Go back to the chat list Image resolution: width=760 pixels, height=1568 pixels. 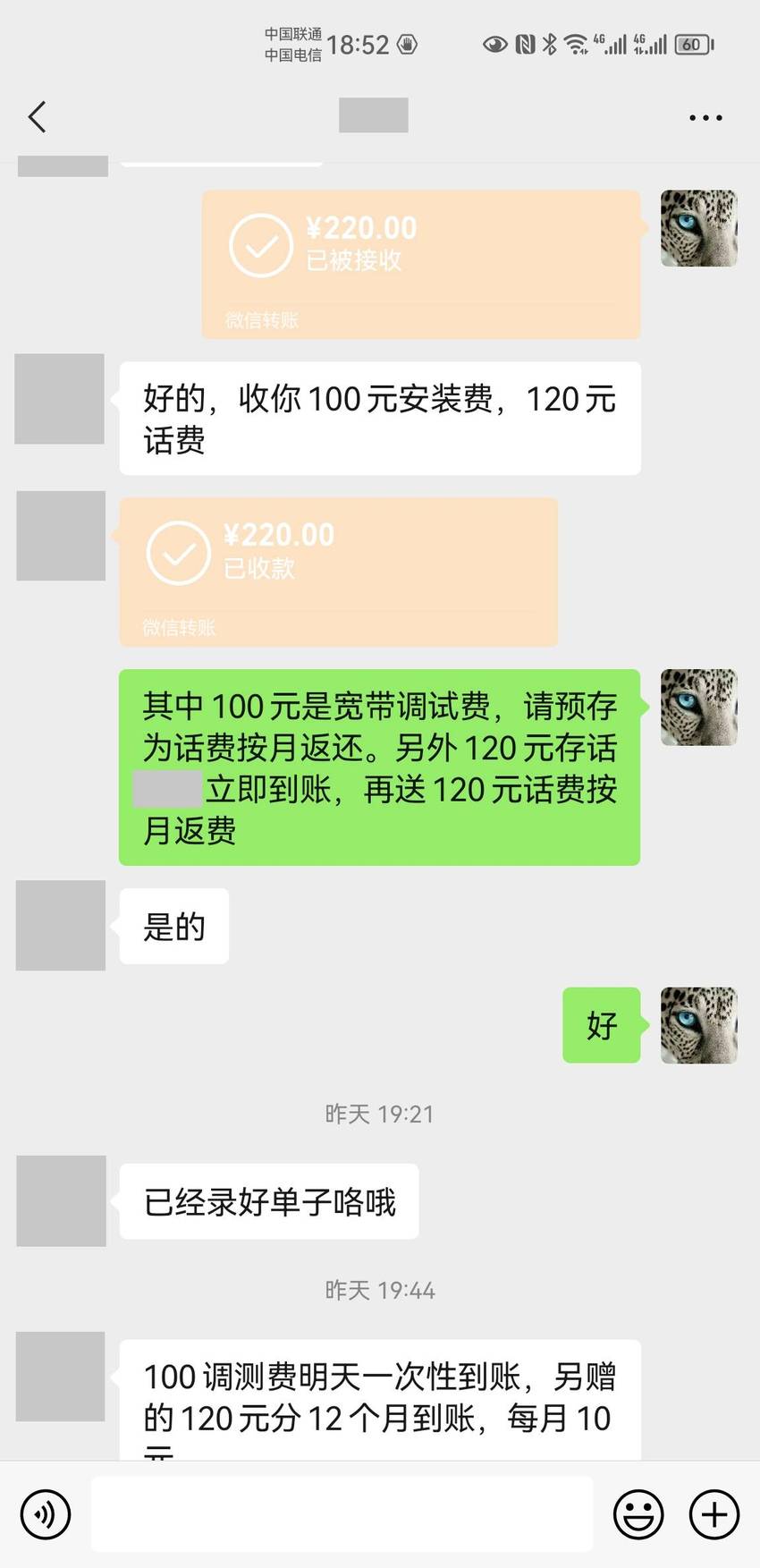pos(37,117)
